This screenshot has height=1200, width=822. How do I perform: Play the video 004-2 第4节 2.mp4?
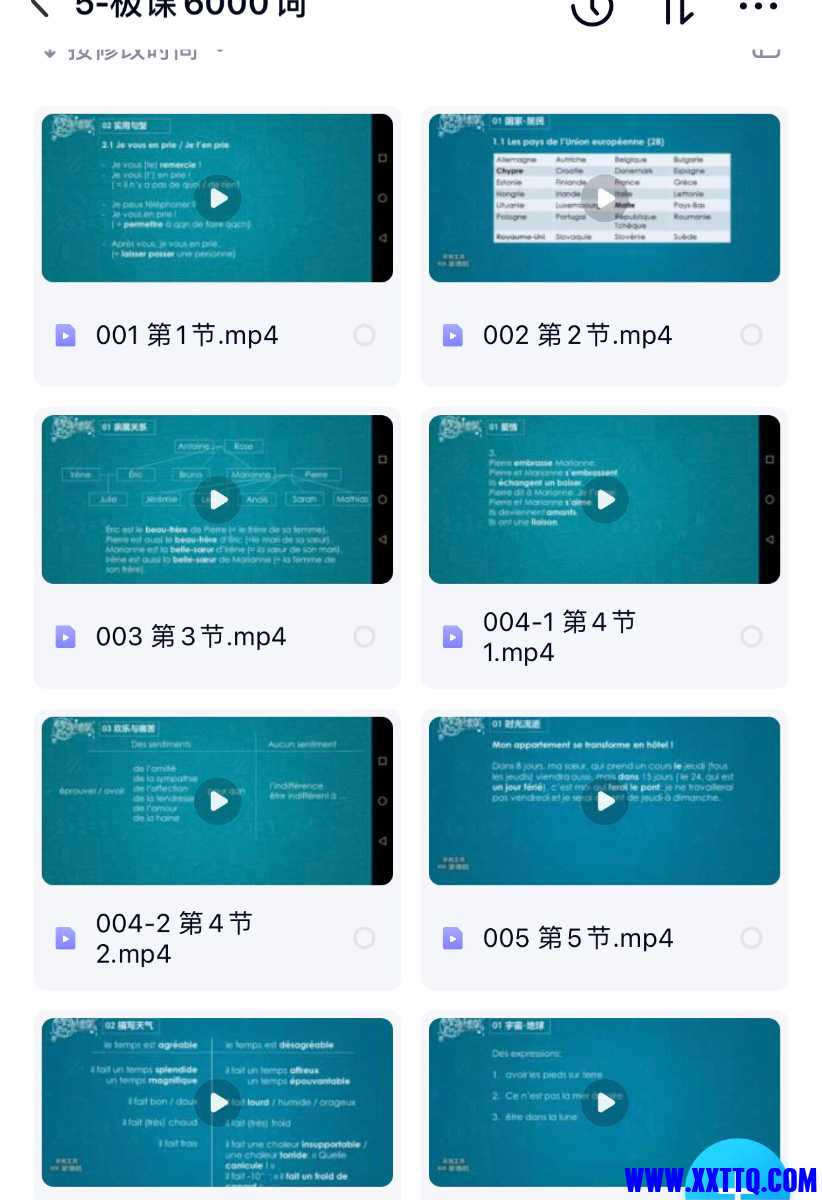[217, 800]
